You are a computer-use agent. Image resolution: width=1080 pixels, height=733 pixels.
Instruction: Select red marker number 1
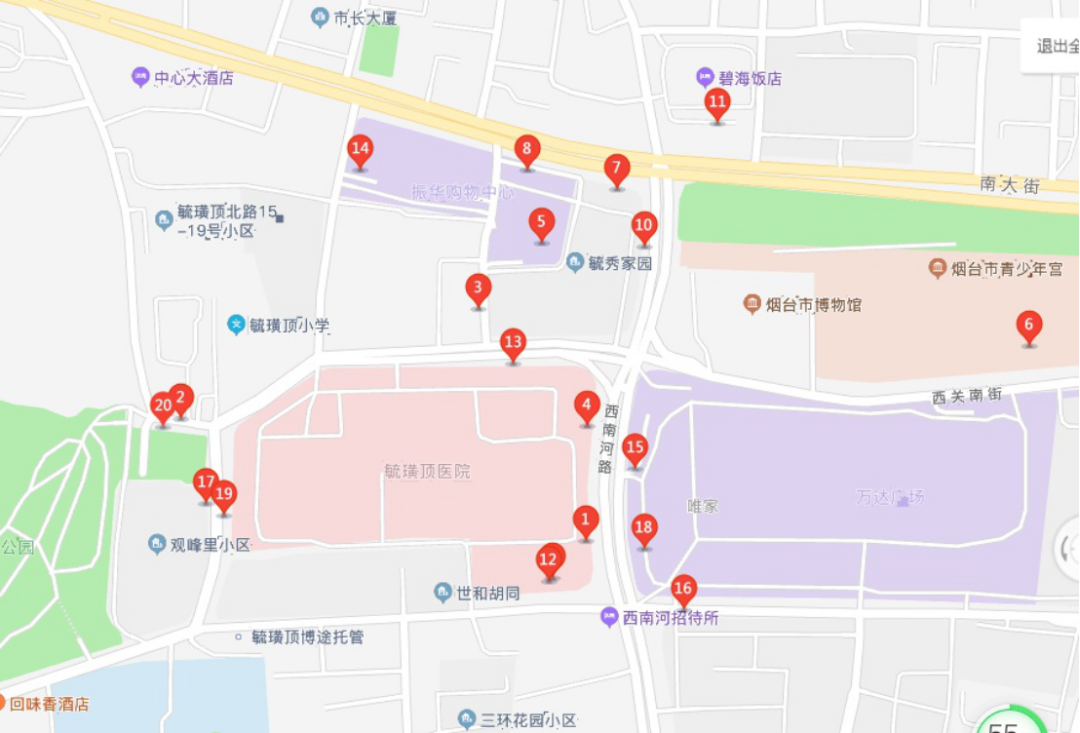click(x=585, y=521)
